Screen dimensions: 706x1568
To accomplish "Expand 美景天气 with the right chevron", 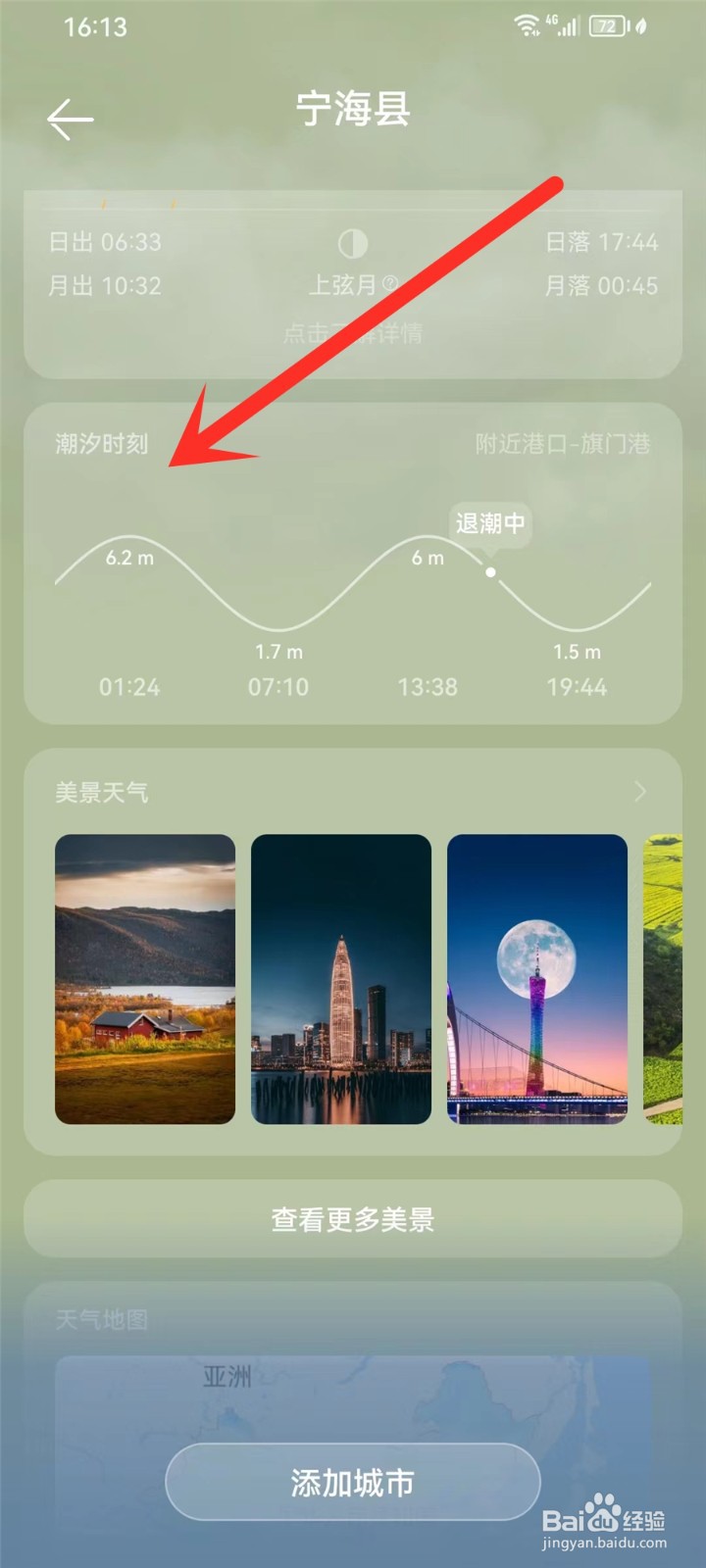I will (640, 791).
